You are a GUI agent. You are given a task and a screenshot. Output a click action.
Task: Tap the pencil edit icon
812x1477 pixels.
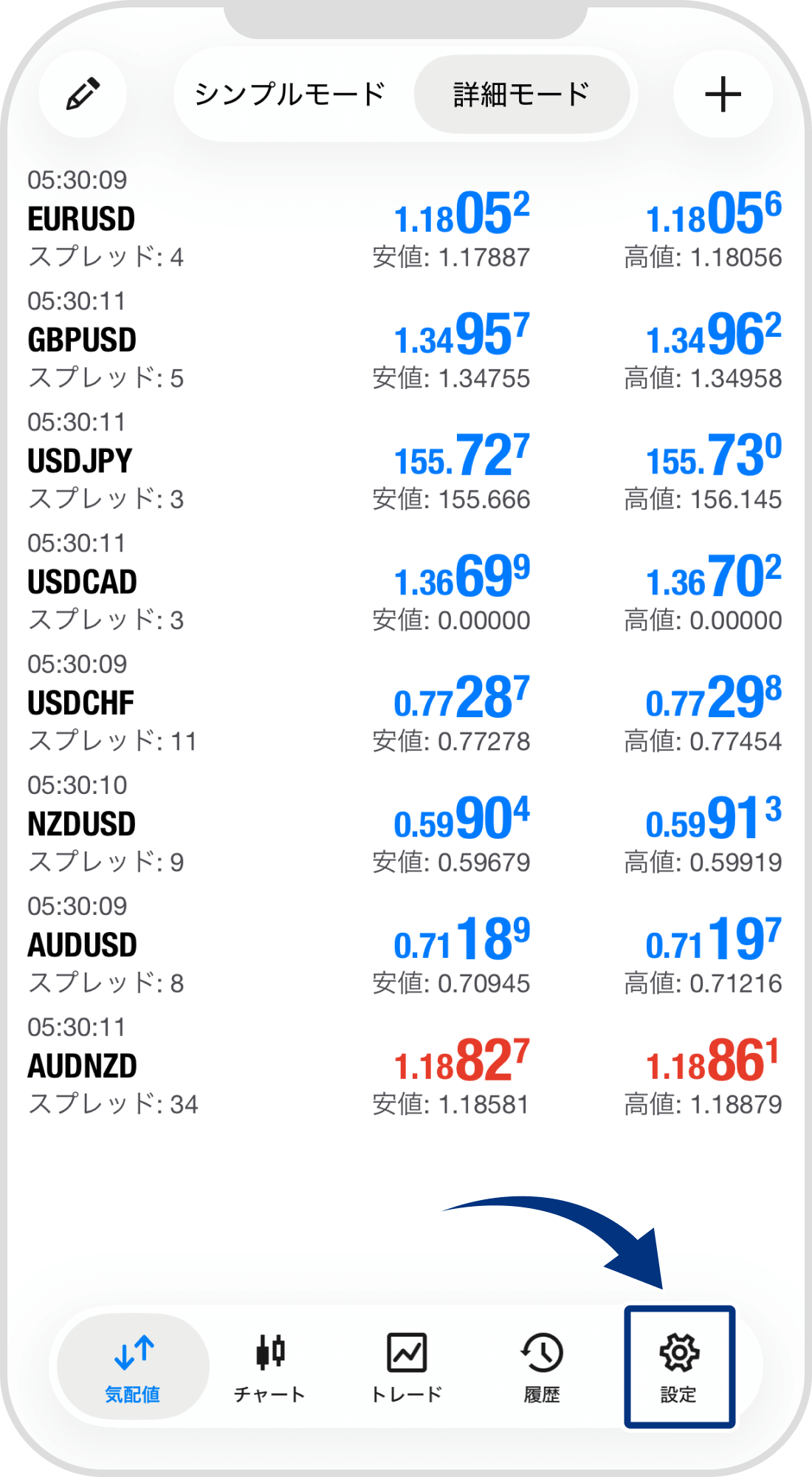point(83,95)
